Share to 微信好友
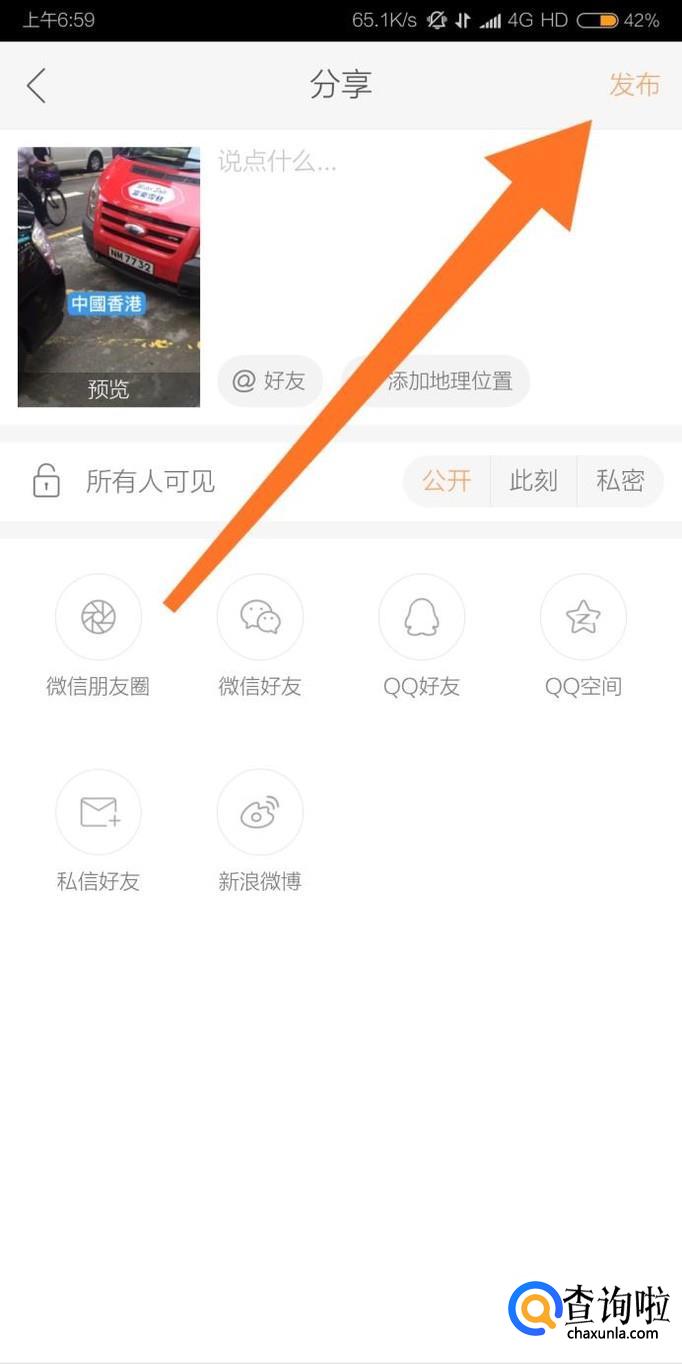Screen dimensions: 682x1364 point(260,617)
